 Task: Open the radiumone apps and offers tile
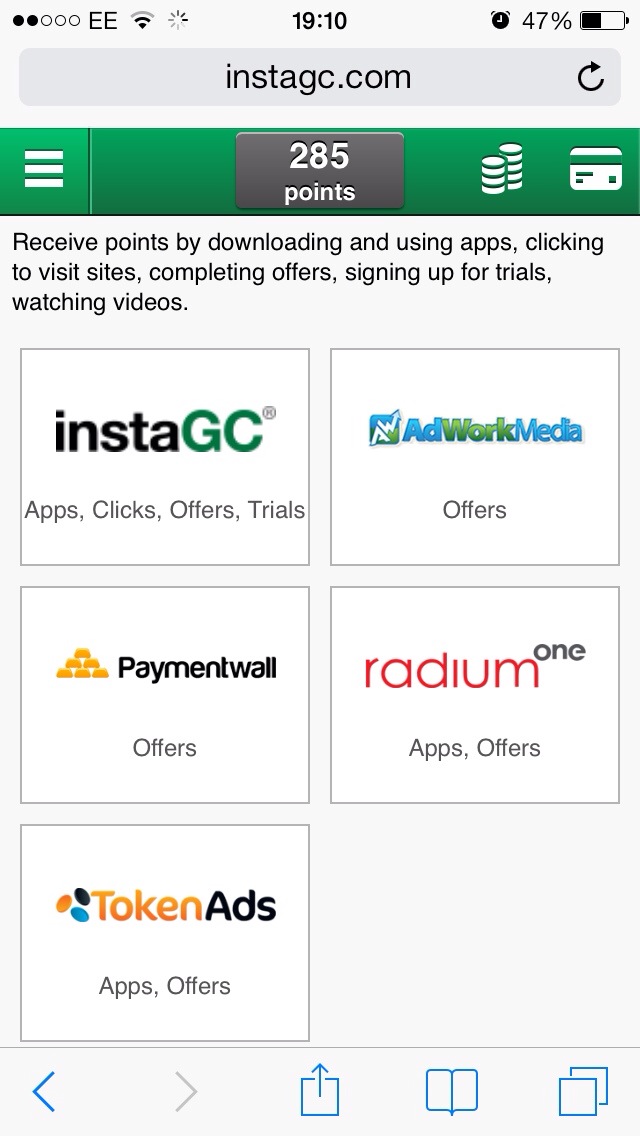click(475, 695)
